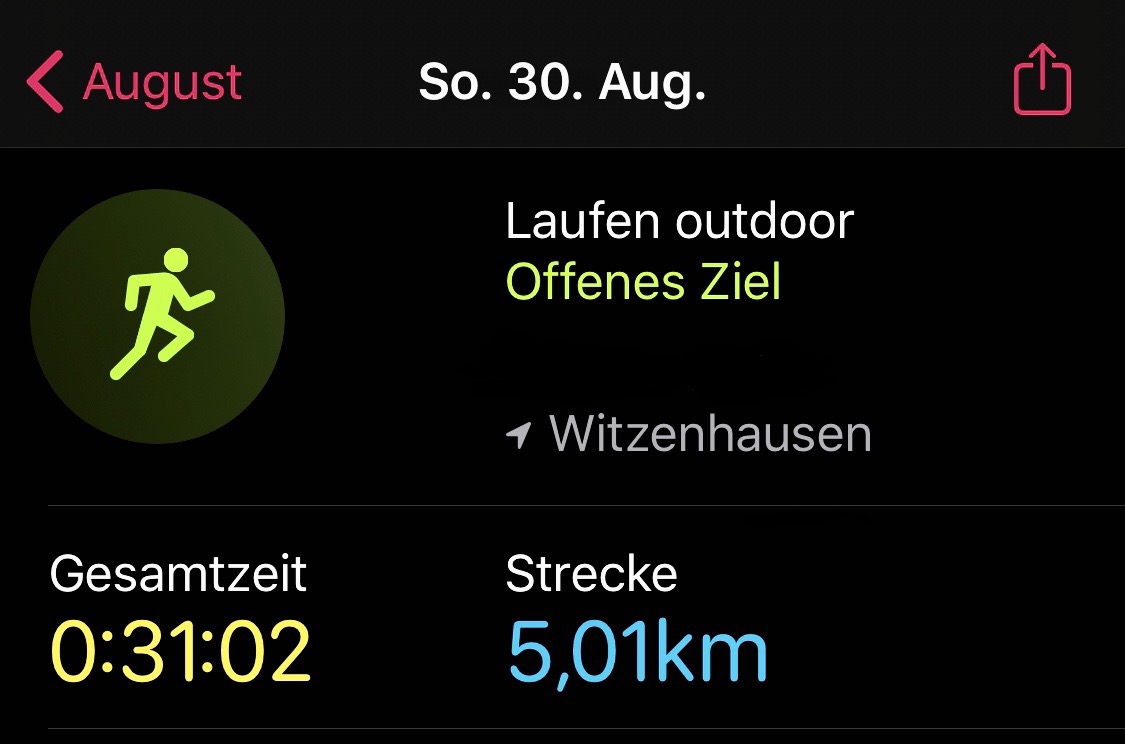The image size is (1125, 744).
Task: Go back to the August overview
Action: 135,82
